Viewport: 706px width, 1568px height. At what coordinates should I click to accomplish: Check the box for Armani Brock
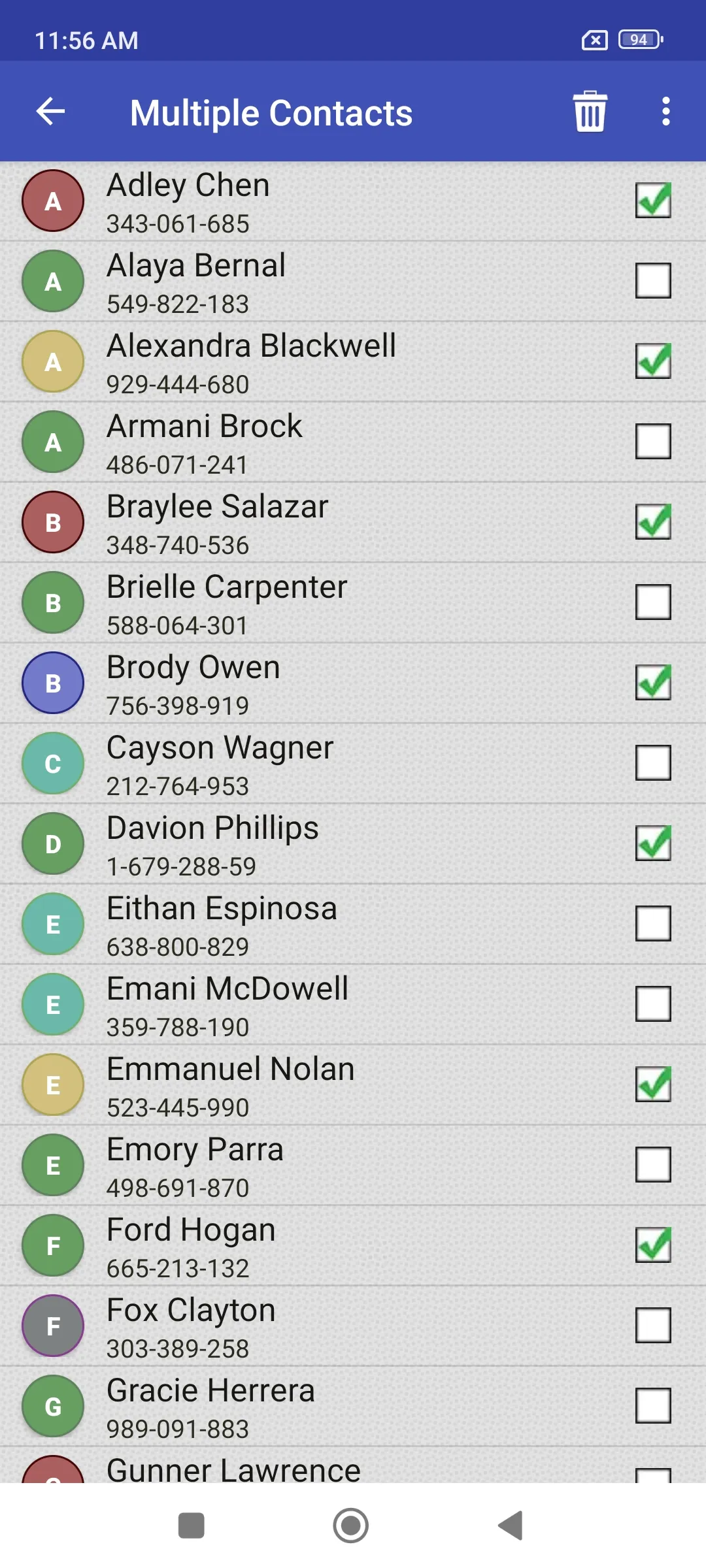click(653, 442)
